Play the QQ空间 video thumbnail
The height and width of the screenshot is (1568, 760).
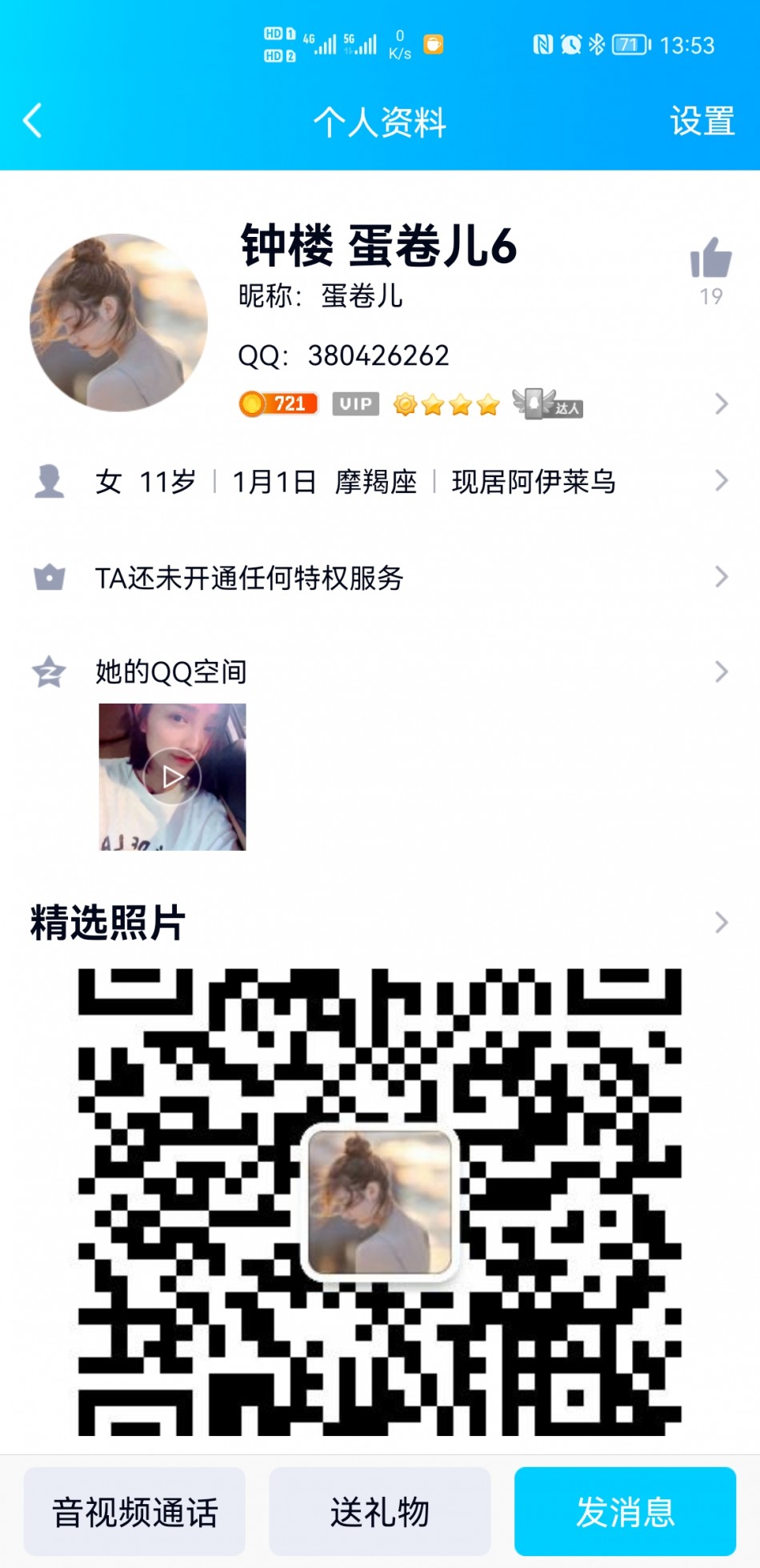coord(172,776)
